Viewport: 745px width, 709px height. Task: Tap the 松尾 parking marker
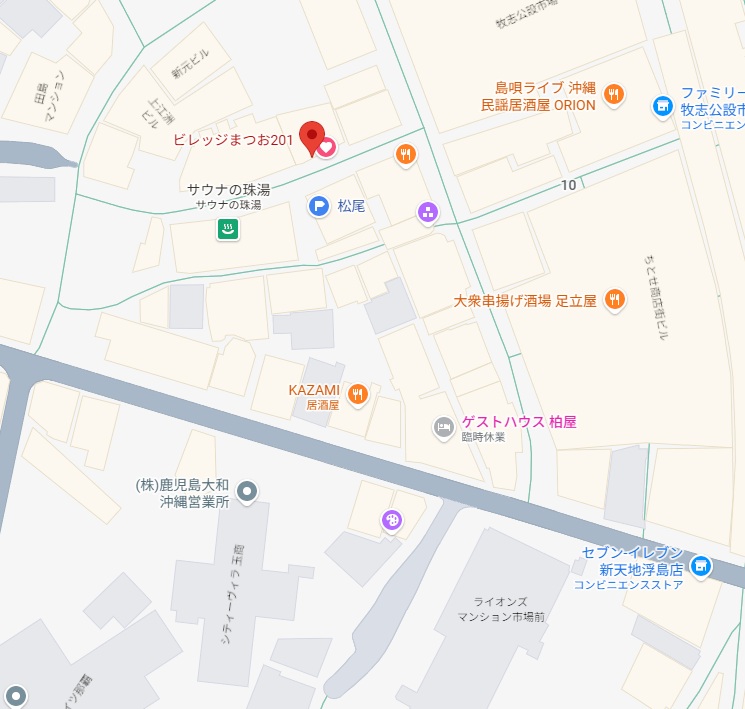click(x=318, y=207)
